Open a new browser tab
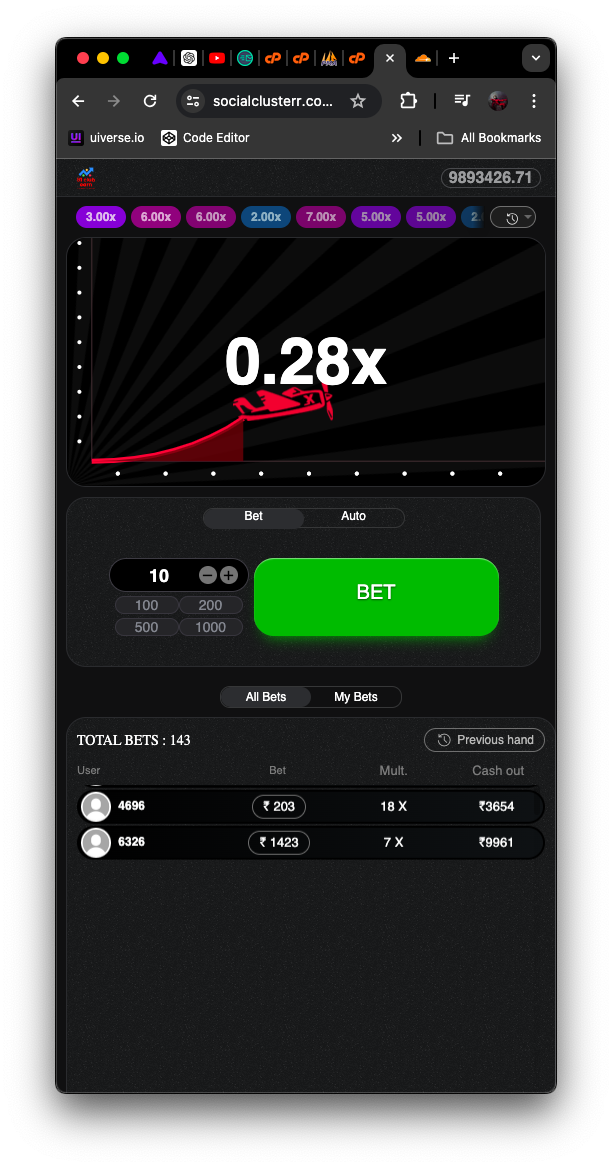 [x=454, y=58]
